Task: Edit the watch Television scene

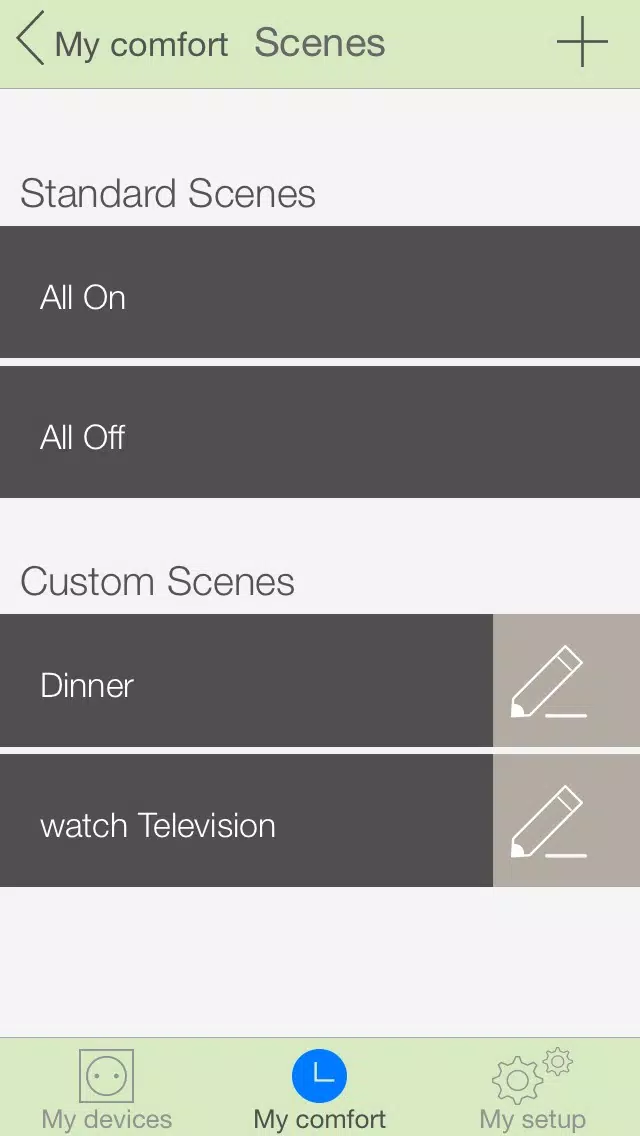Action: point(566,820)
